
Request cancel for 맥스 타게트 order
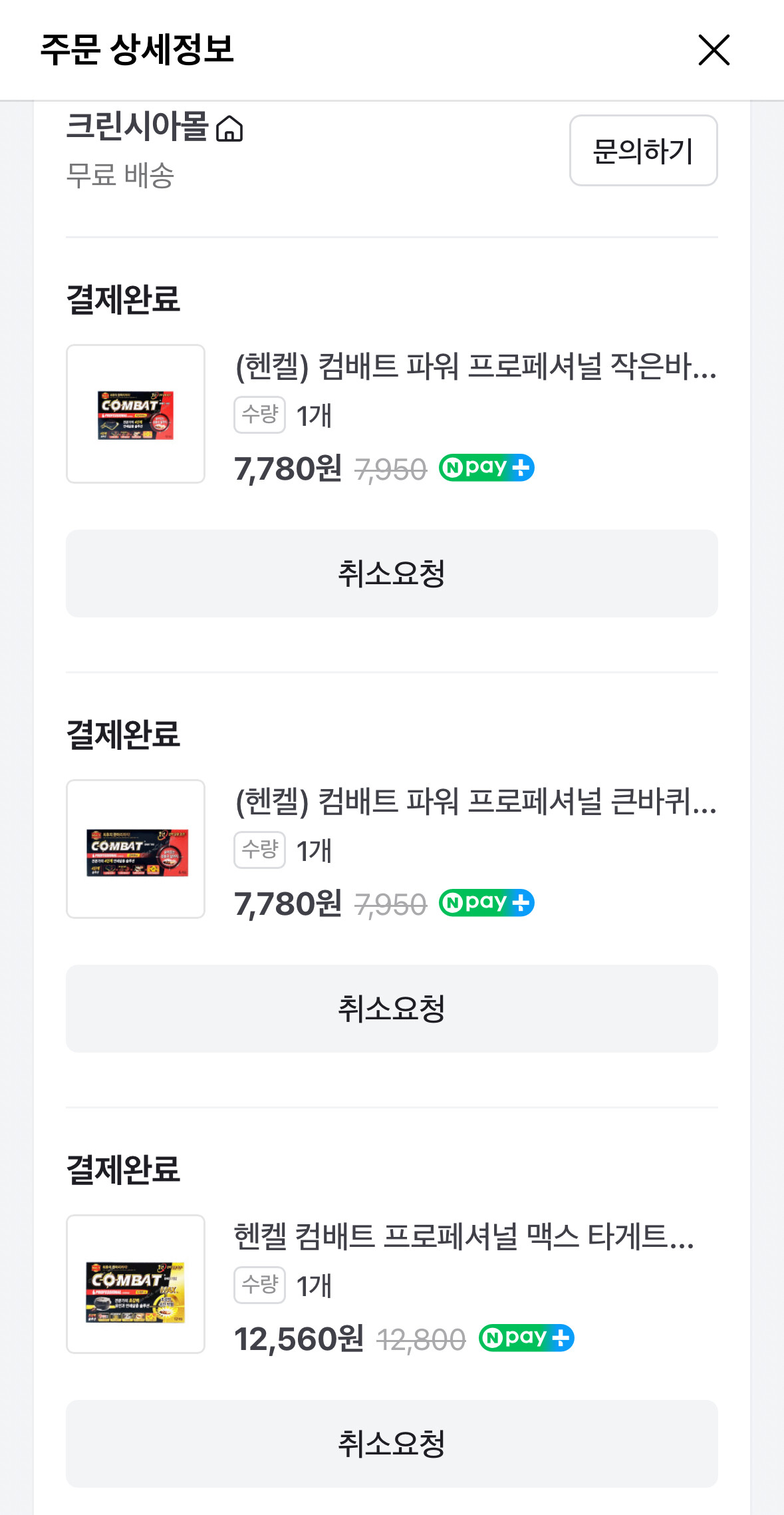click(x=392, y=1444)
